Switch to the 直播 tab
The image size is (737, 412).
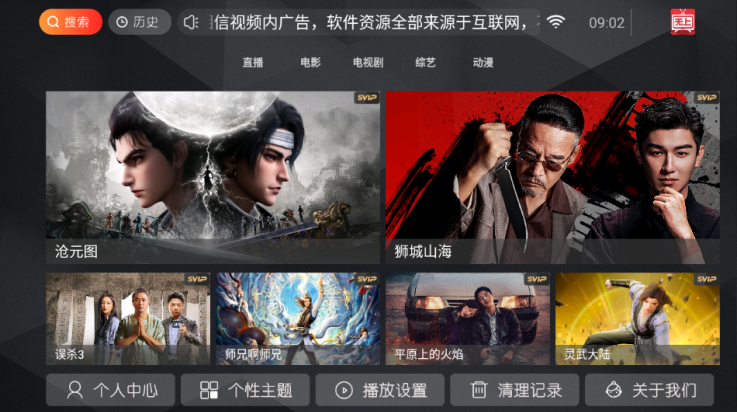(x=252, y=62)
